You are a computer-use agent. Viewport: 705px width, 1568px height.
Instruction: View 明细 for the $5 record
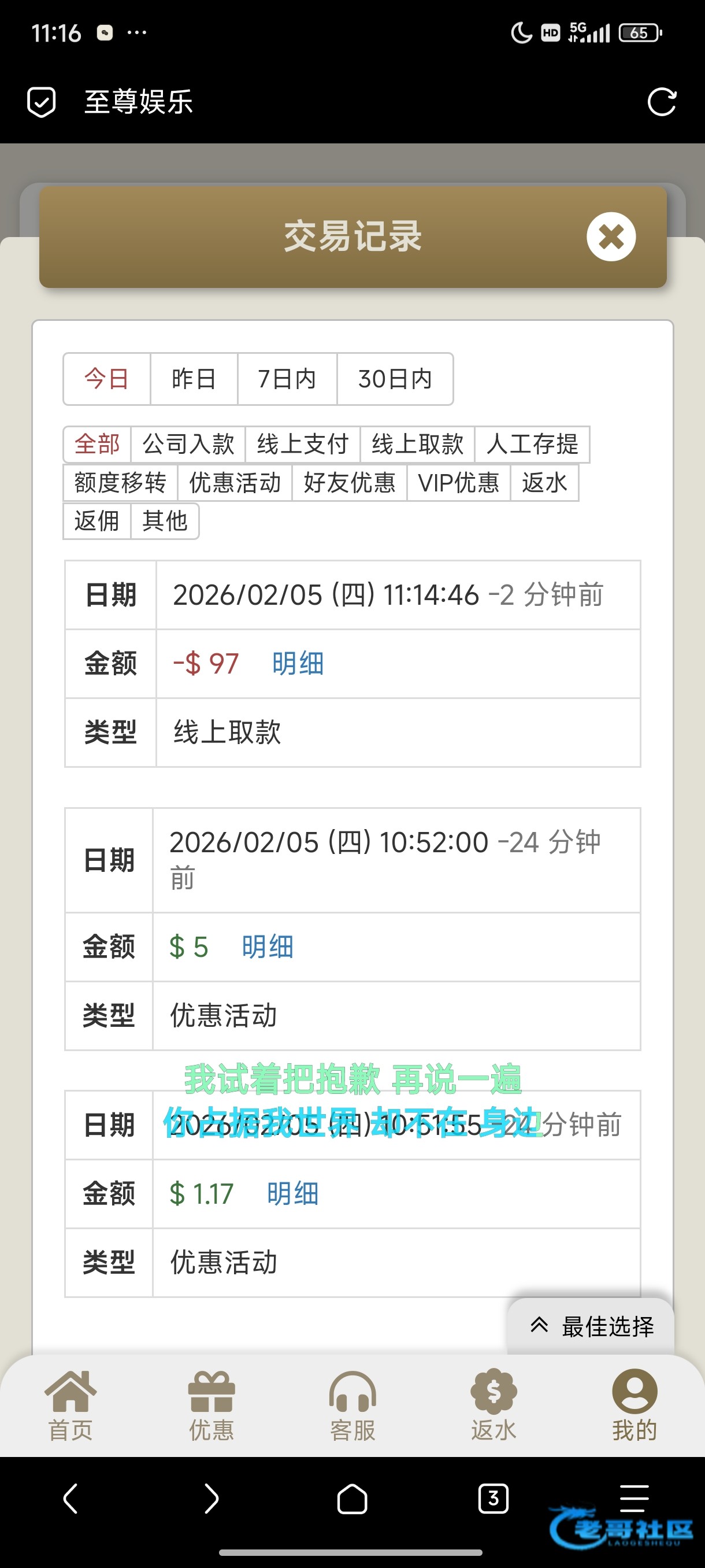tap(267, 947)
